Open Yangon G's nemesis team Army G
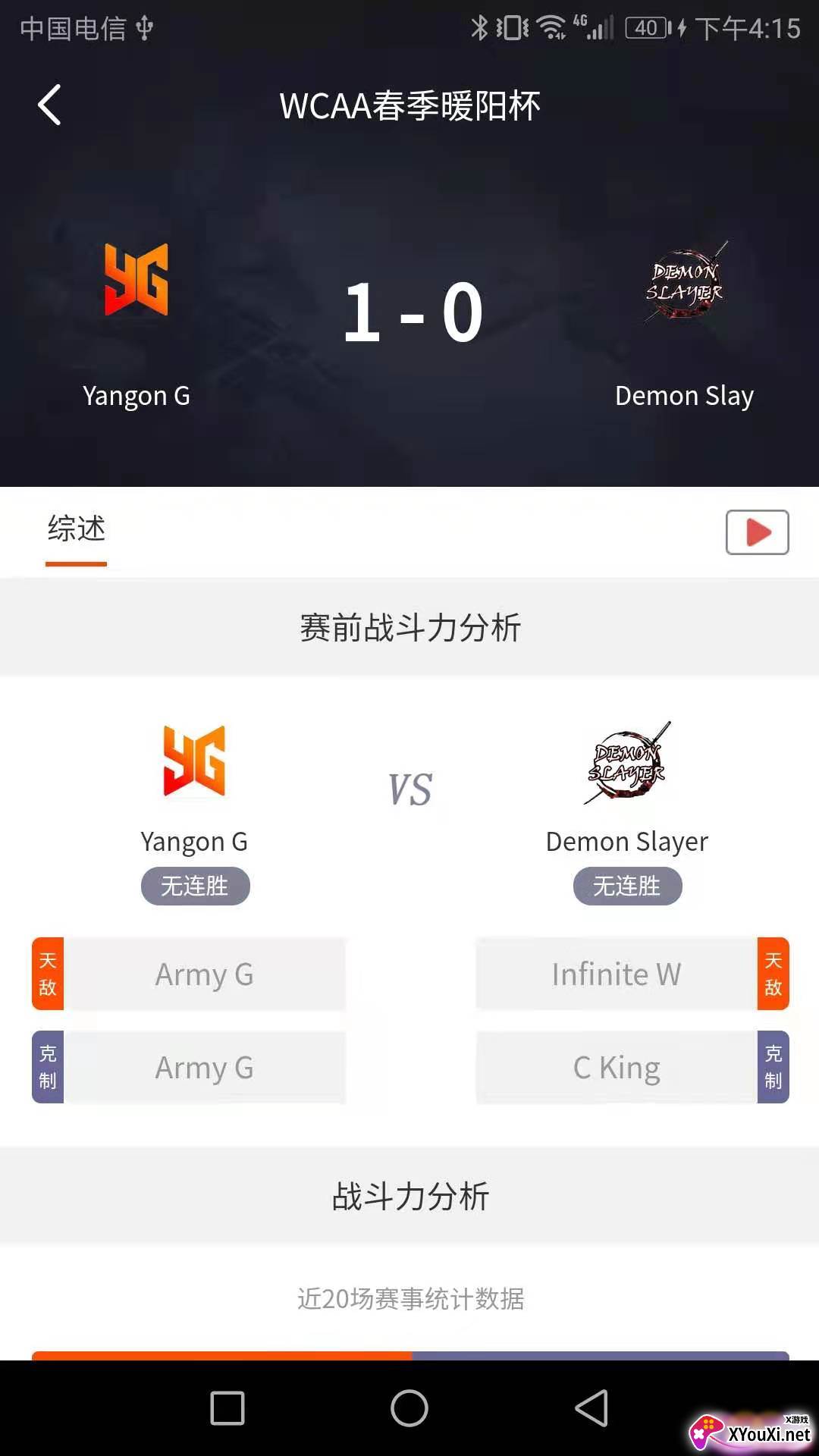 coord(204,974)
